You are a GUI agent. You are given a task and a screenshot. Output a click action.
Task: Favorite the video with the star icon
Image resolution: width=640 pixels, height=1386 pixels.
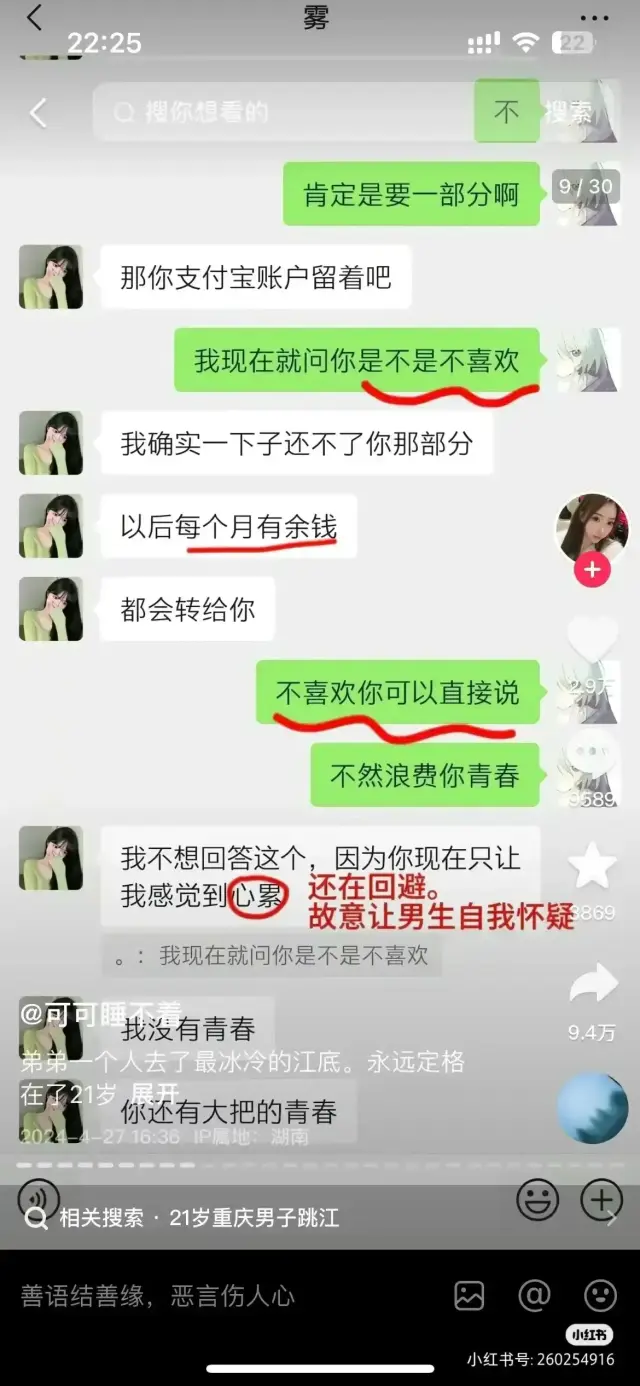[592, 866]
